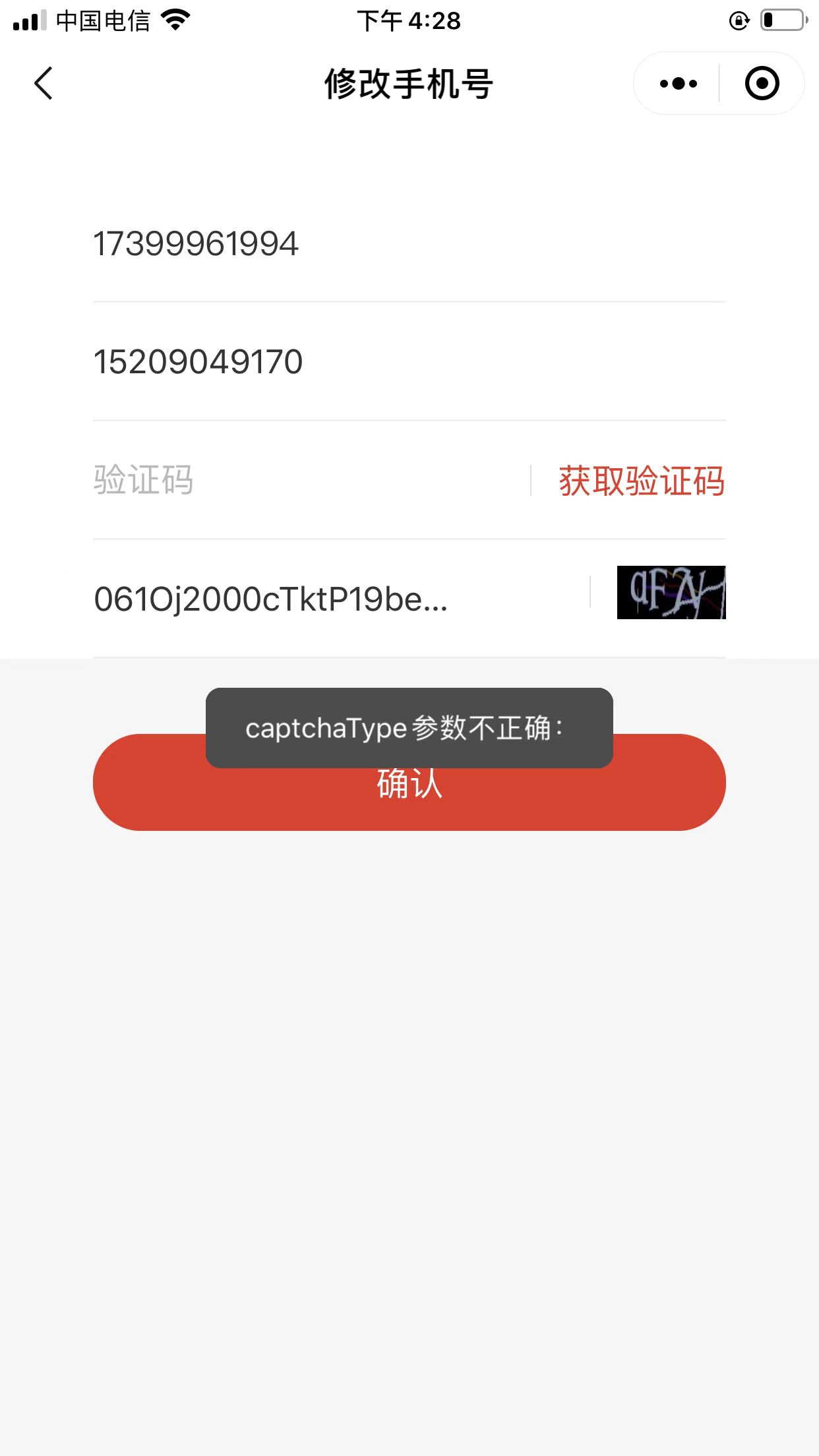819x1456 pixels.
Task: Tap the circular close capsule icon
Action: pyautogui.click(x=762, y=84)
